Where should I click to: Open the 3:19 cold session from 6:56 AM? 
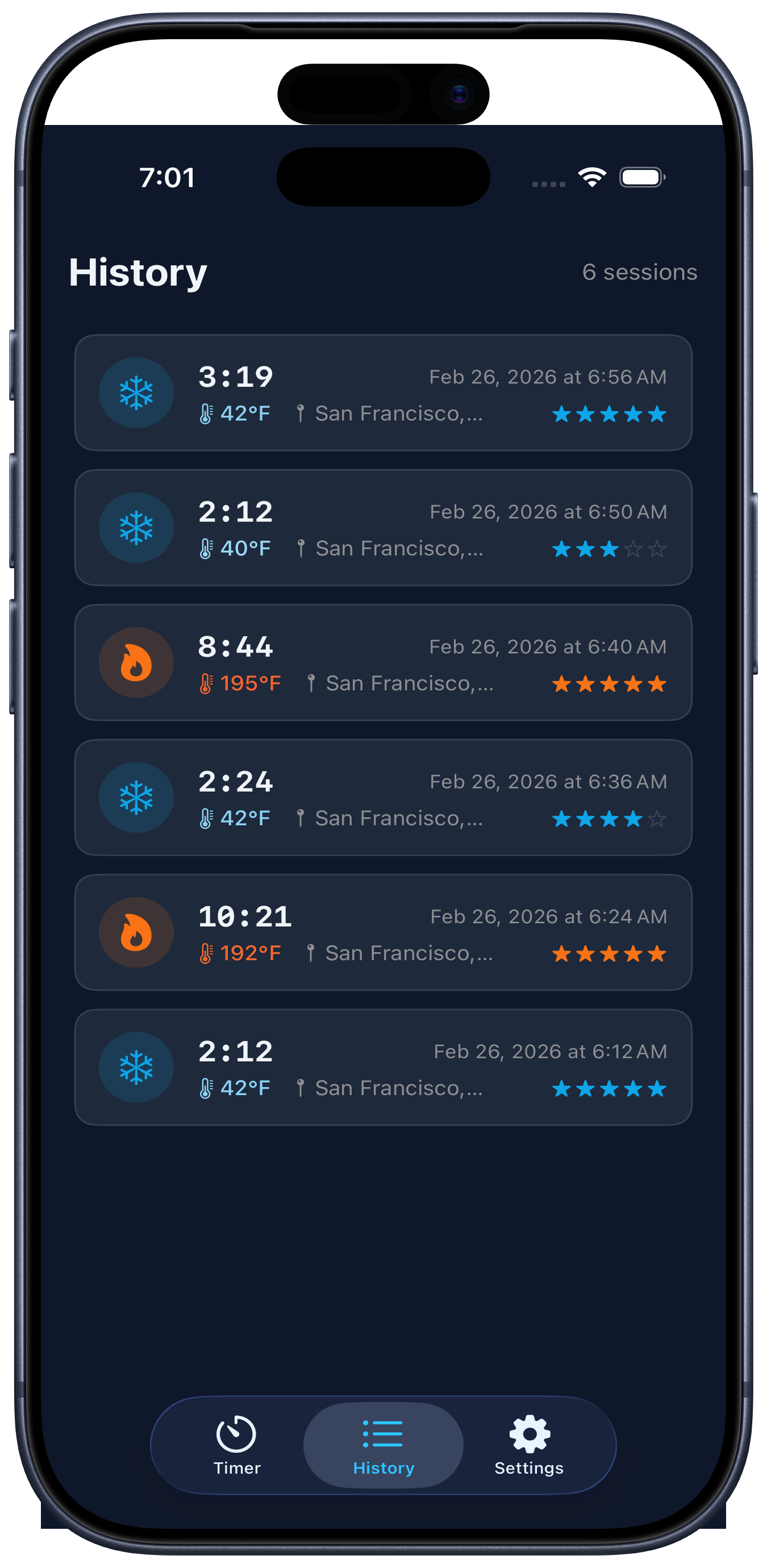point(383,393)
